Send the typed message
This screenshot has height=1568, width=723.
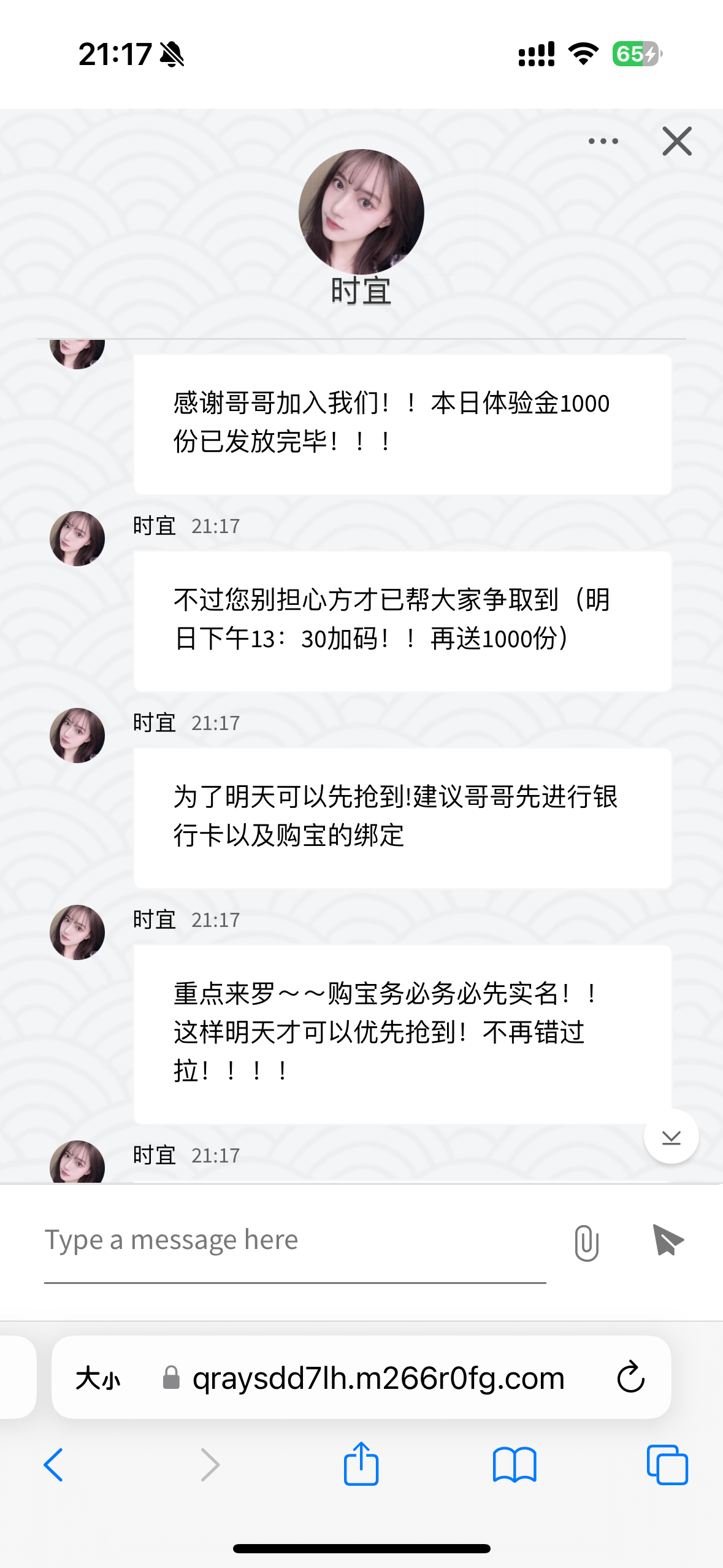(668, 1240)
